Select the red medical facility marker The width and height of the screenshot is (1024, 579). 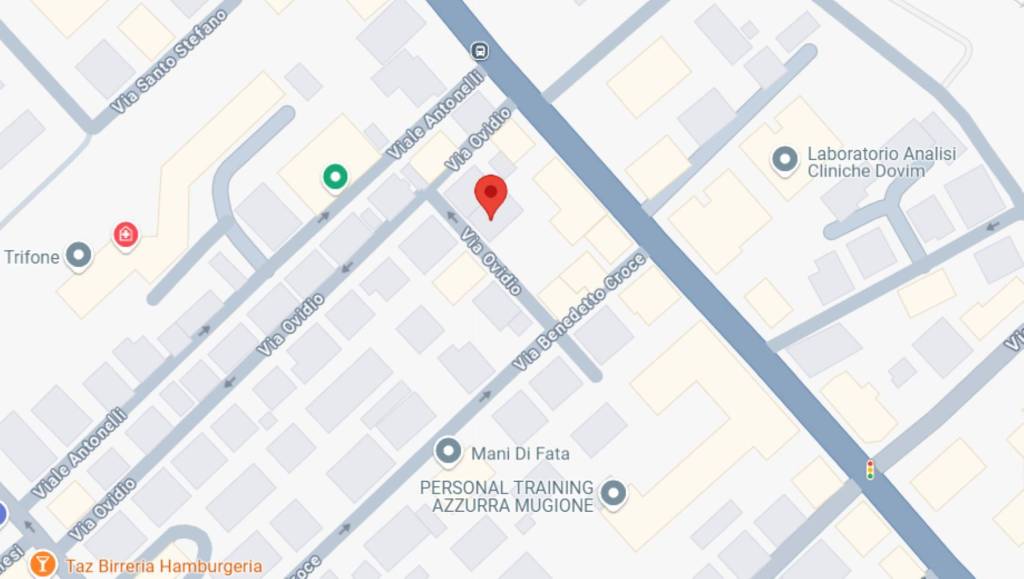coord(125,234)
